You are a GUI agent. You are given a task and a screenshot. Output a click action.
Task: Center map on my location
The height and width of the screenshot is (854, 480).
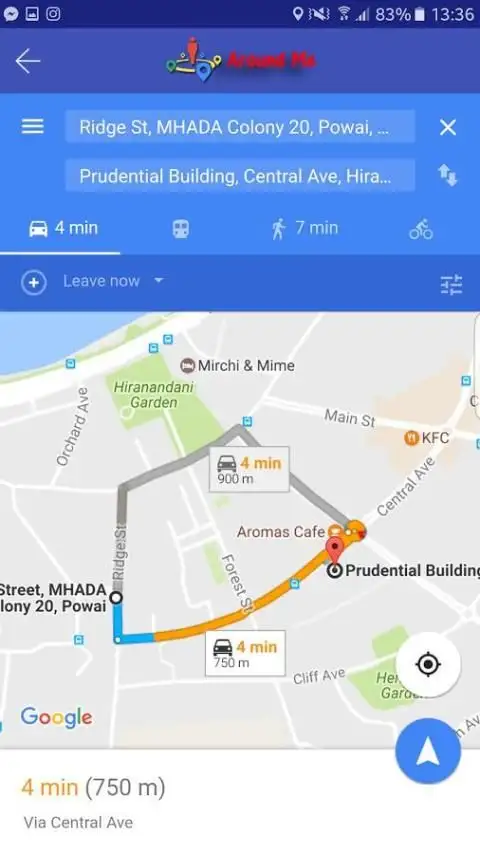pos(428,664)
